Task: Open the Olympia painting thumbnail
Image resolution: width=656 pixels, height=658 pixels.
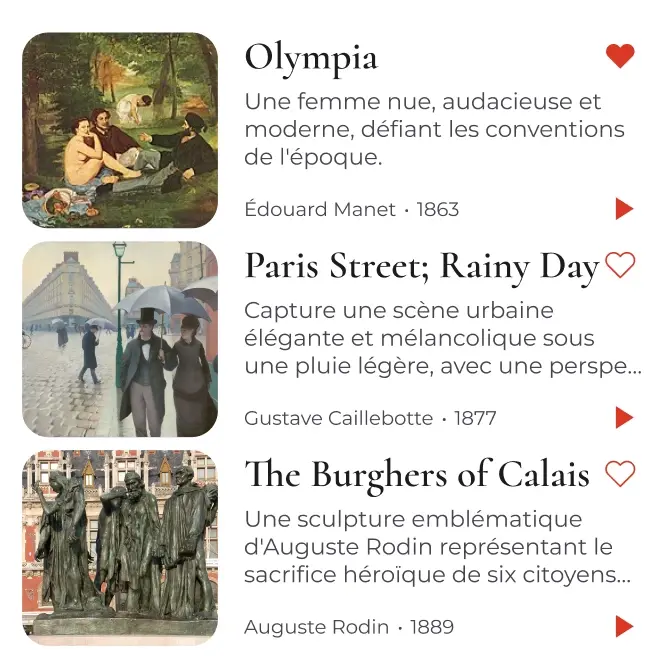Action: pyautogui.click(x=120, y=130)
